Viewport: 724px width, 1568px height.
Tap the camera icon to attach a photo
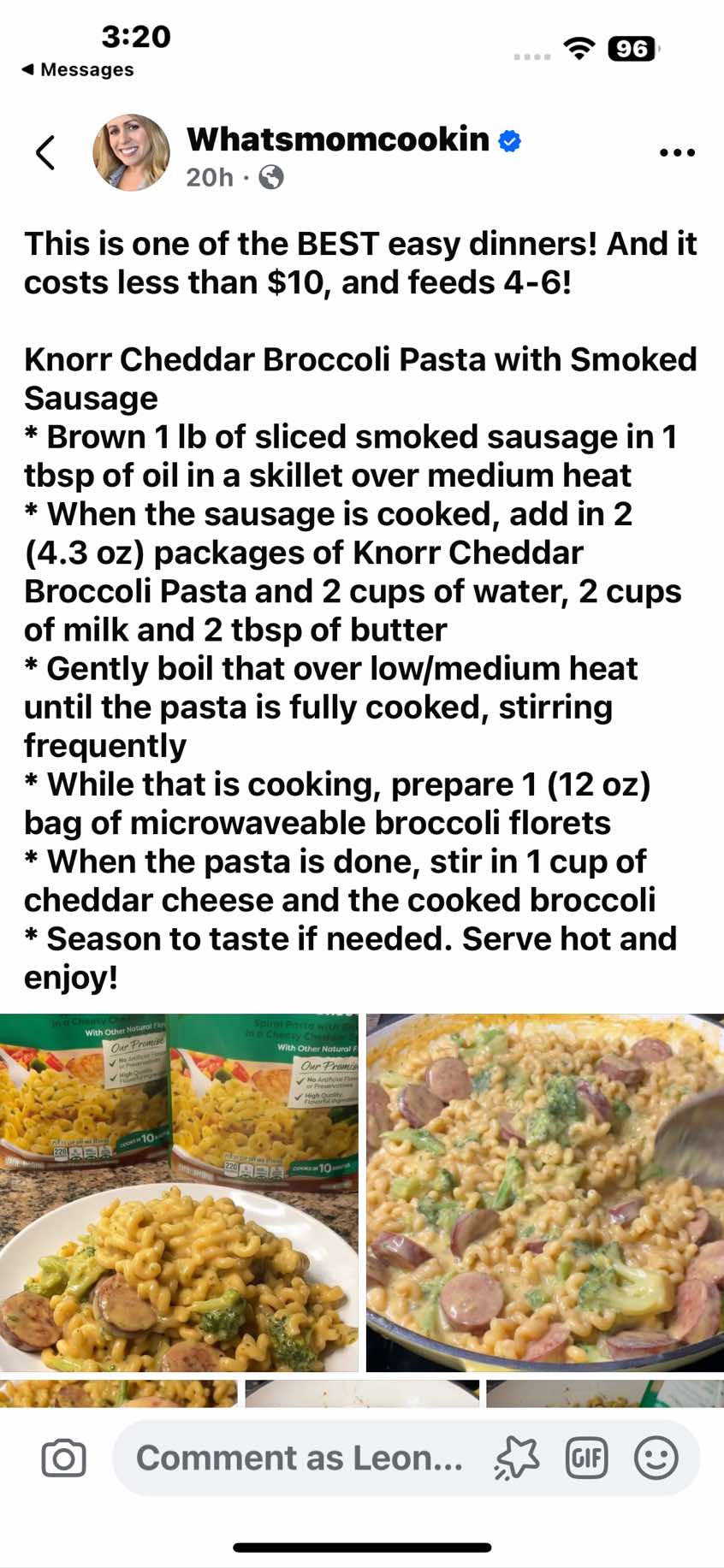point(63,1459)
